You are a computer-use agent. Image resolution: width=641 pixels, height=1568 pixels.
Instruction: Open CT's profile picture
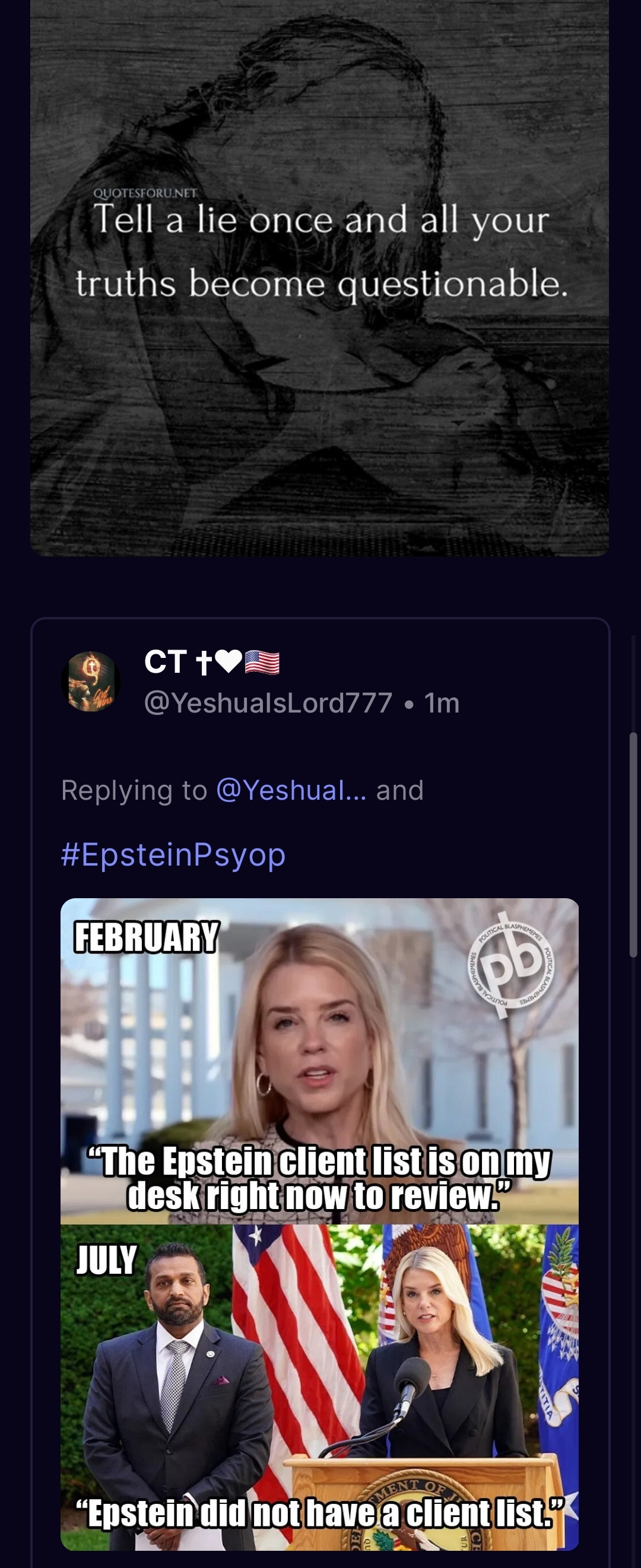(91, 682)
